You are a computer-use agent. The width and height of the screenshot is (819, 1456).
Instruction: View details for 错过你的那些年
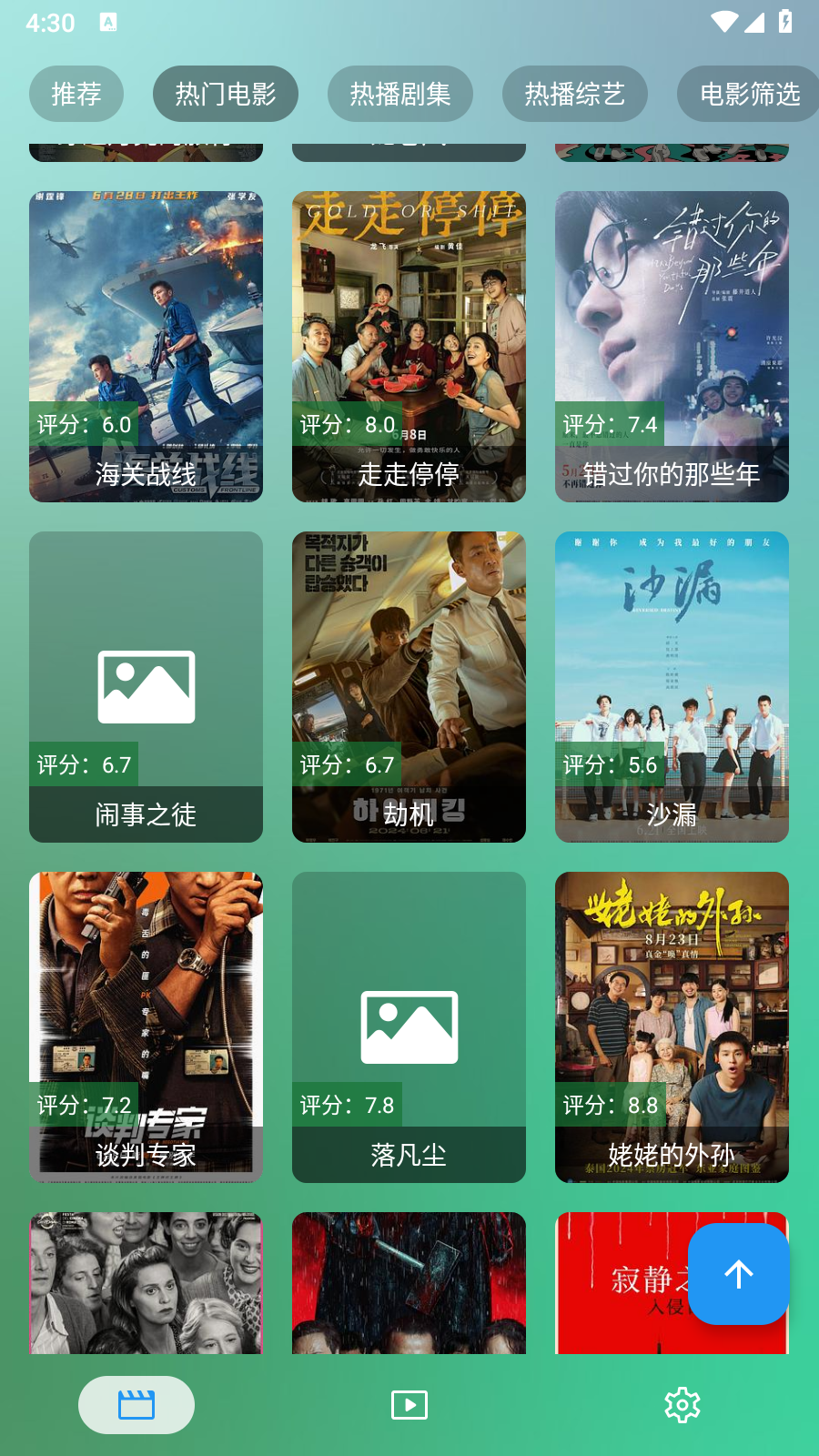click(672, 346)
